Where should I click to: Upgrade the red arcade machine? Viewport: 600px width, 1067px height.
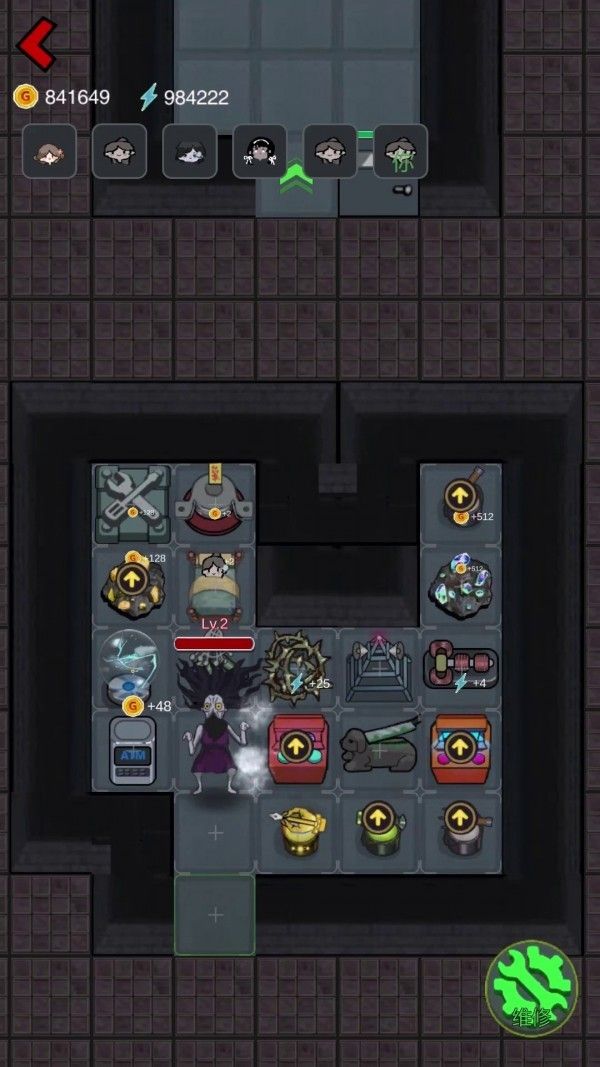pos(296,746)
